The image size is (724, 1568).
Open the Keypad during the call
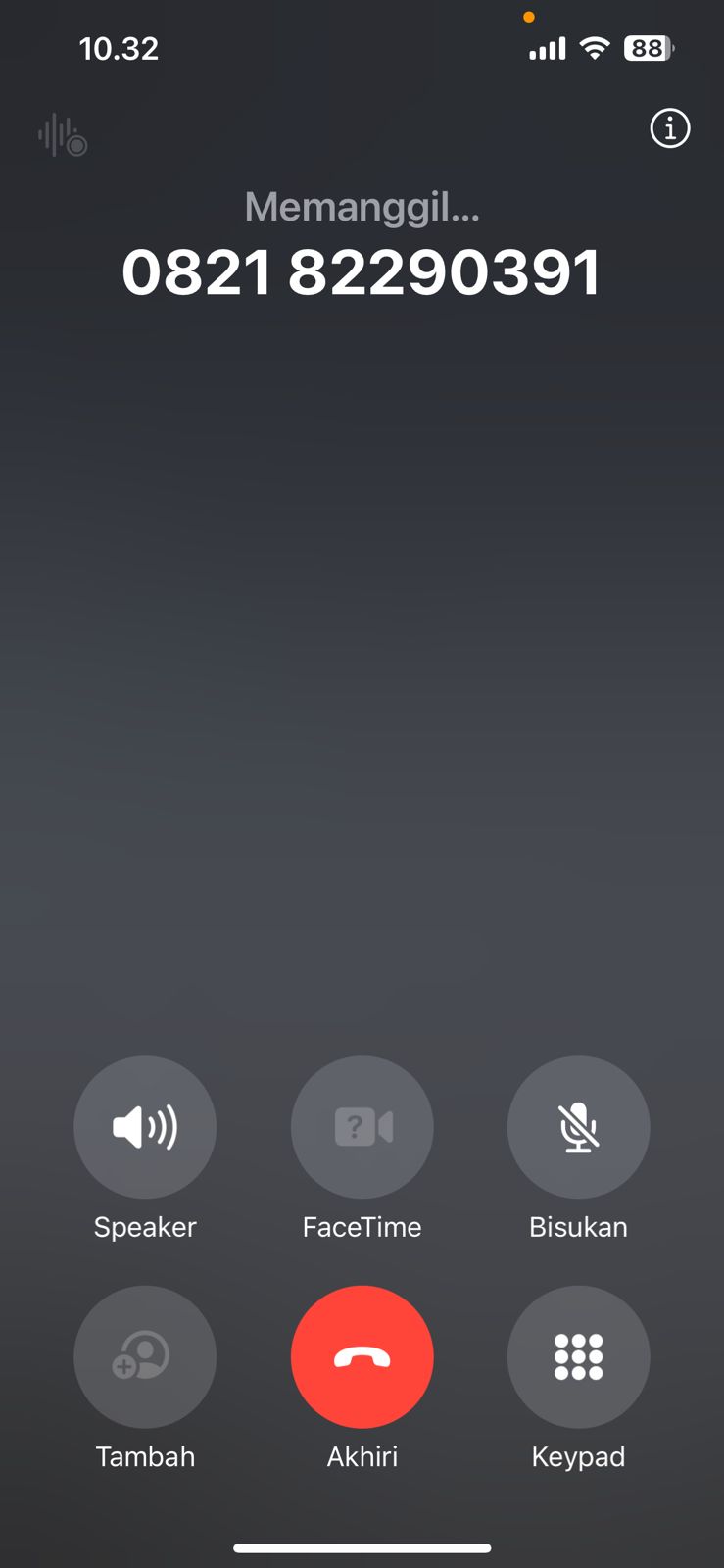(578, 1356)
